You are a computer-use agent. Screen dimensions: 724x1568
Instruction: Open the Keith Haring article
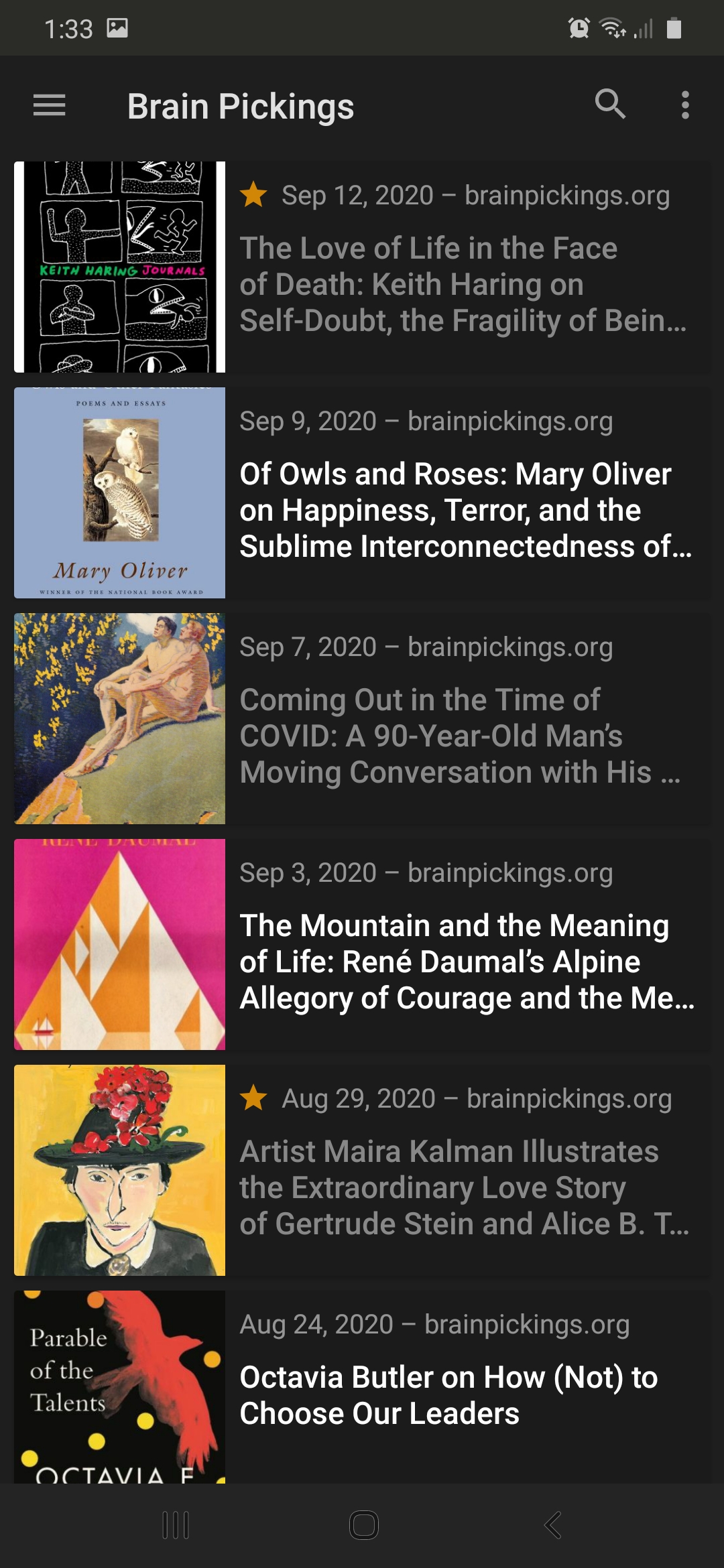click(x=463, y=284)
